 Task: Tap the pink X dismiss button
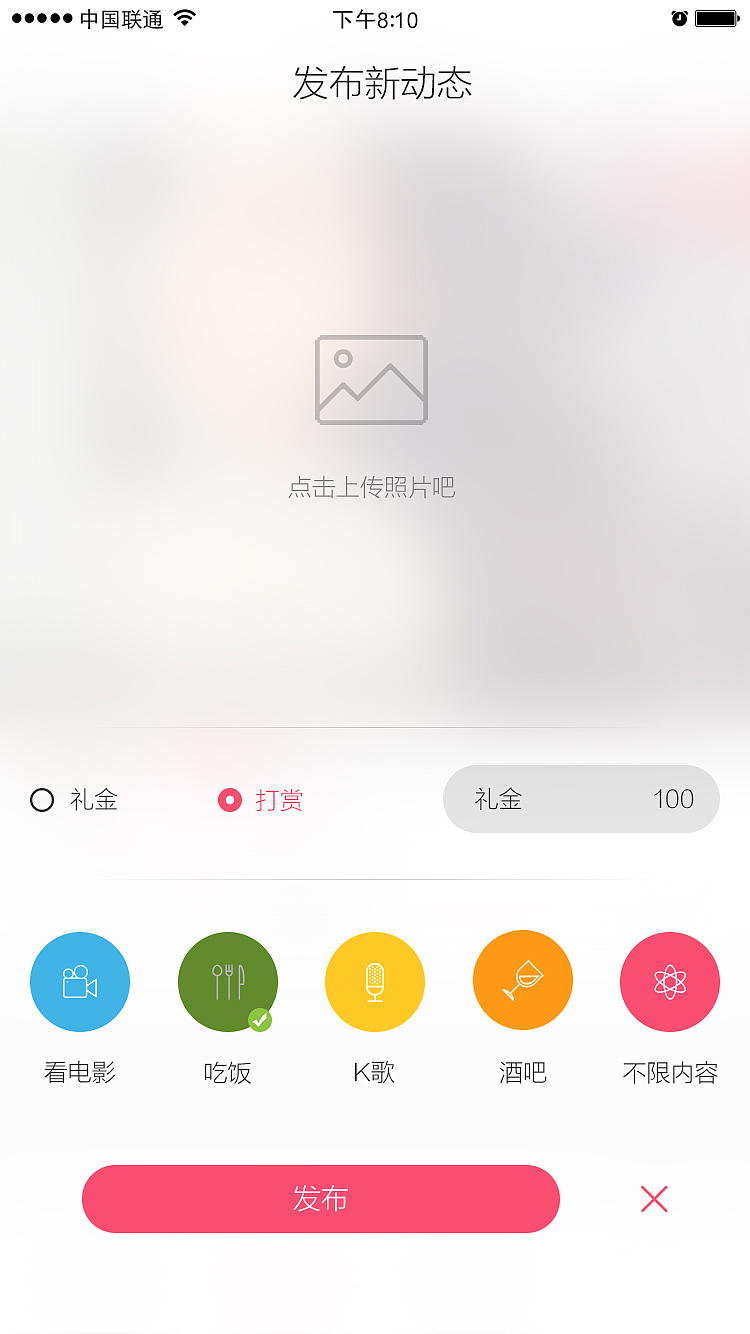click(653, 1199)
